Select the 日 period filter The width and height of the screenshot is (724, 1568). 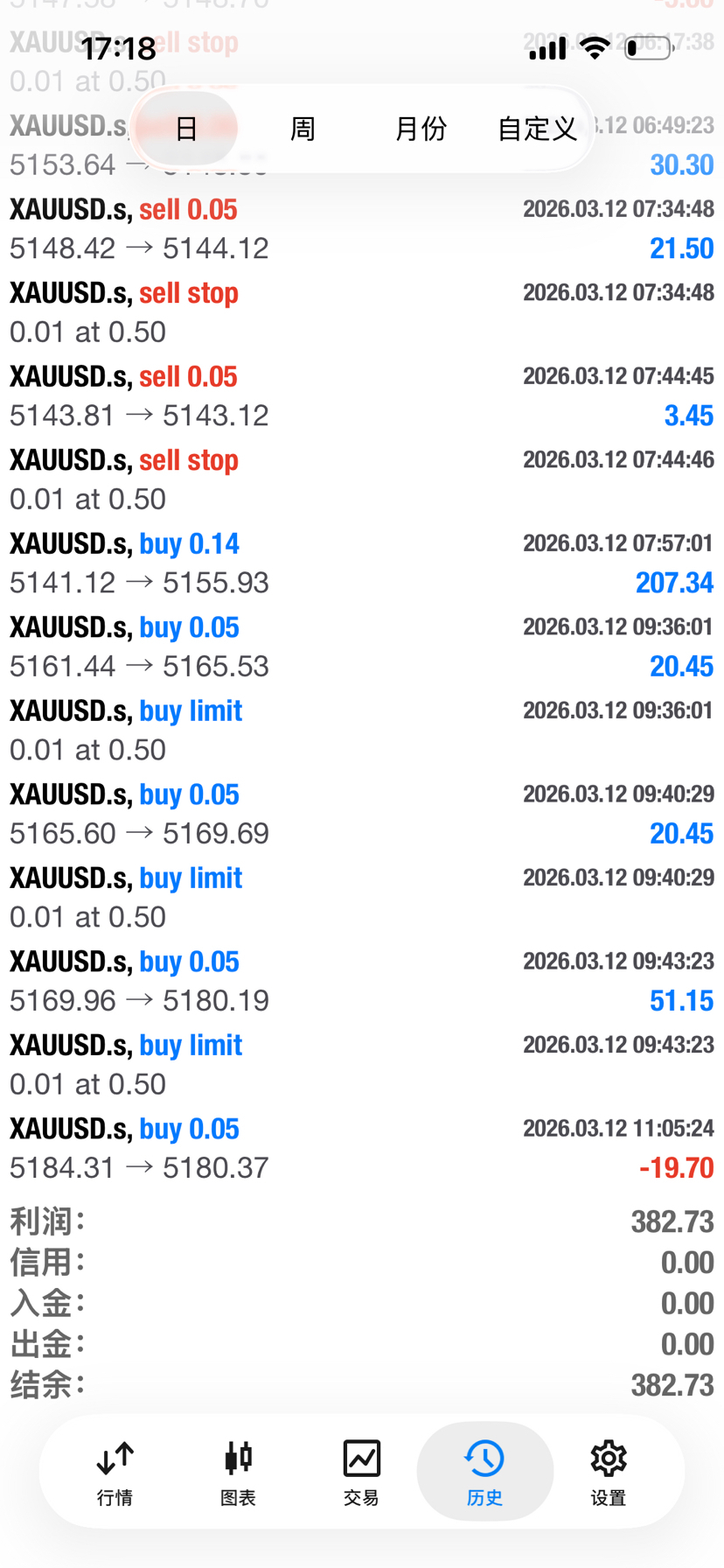[186, 129]
